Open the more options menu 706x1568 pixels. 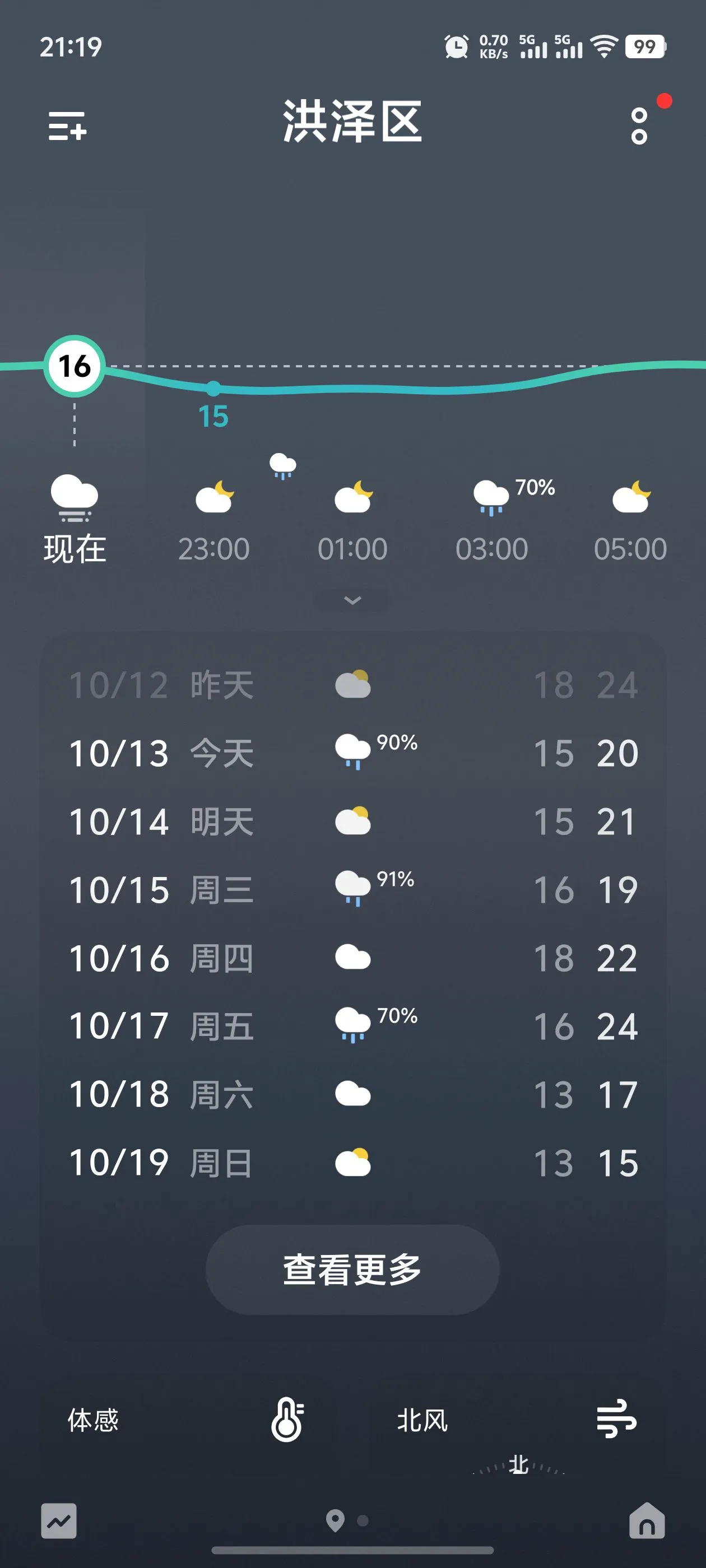tap(639, 126)
